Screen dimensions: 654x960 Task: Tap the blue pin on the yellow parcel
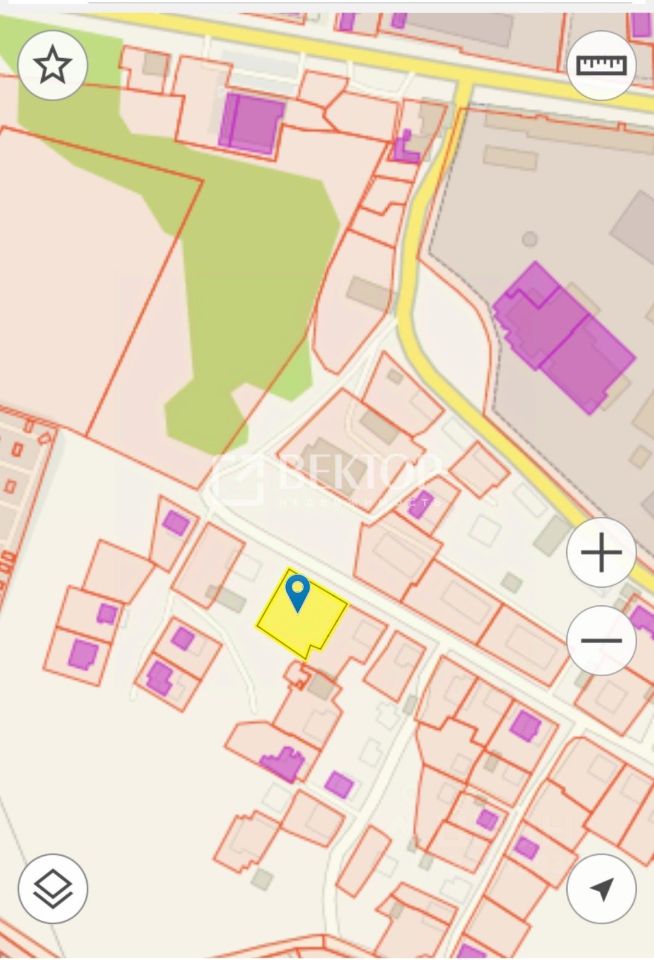coord(297,591)
